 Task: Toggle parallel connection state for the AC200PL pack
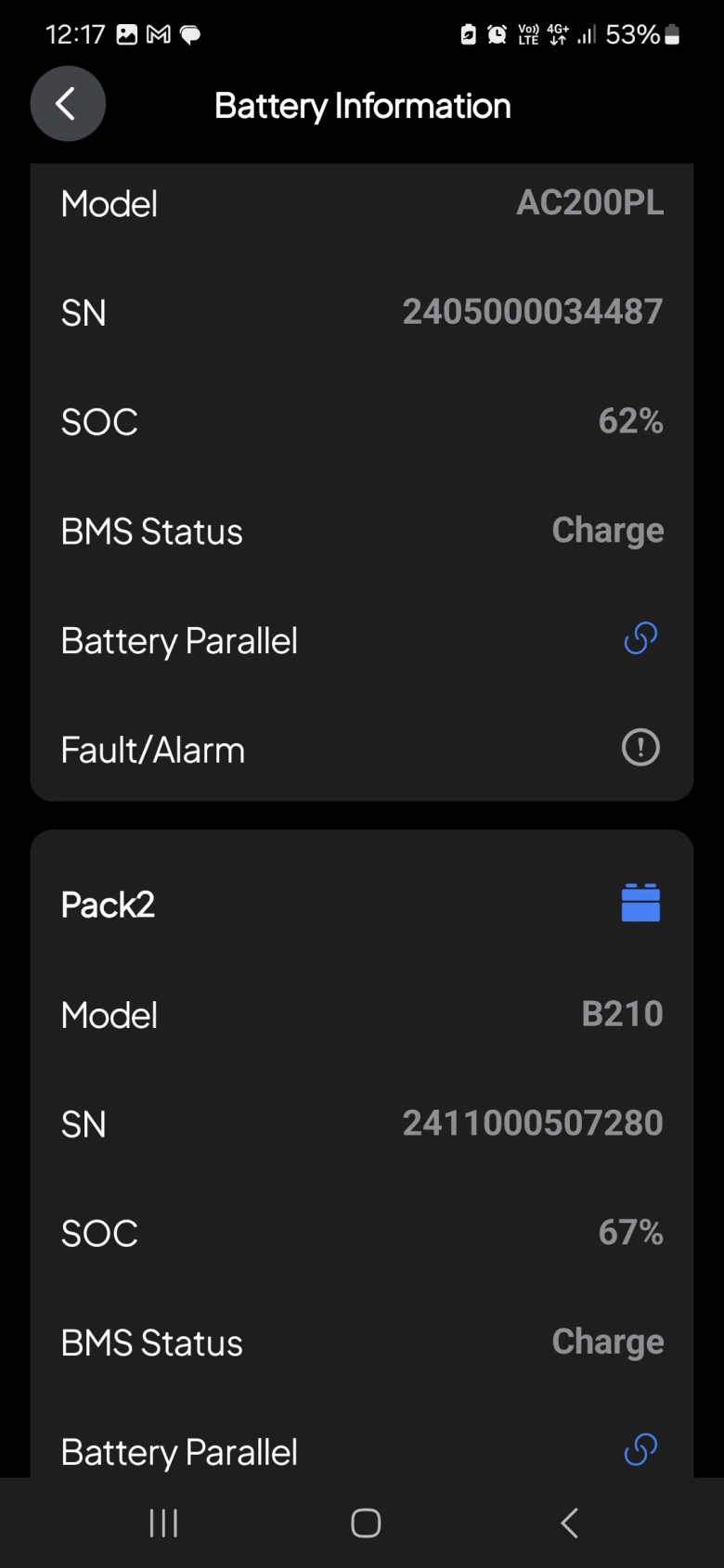(x=639, y=639)
